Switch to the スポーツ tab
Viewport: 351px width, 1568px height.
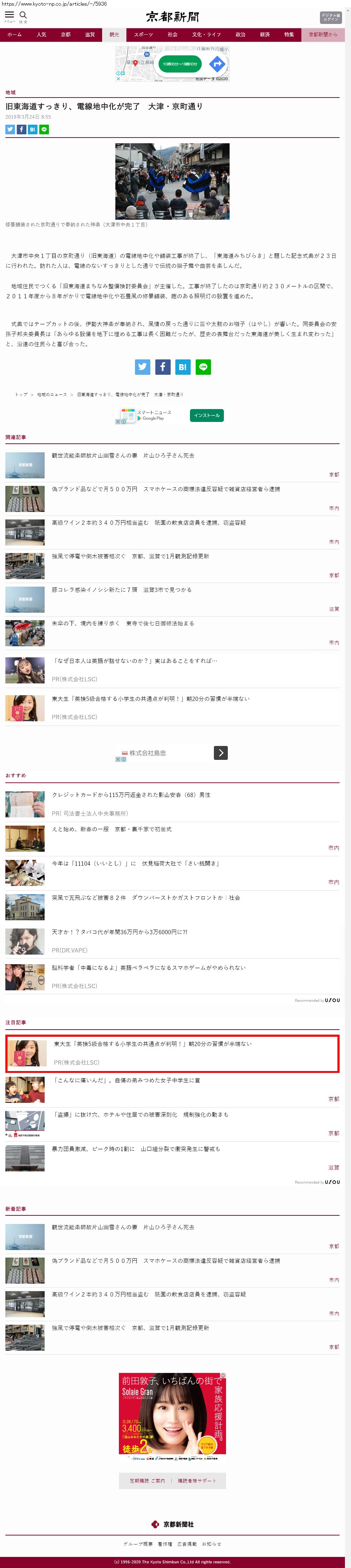coord(144,35)
